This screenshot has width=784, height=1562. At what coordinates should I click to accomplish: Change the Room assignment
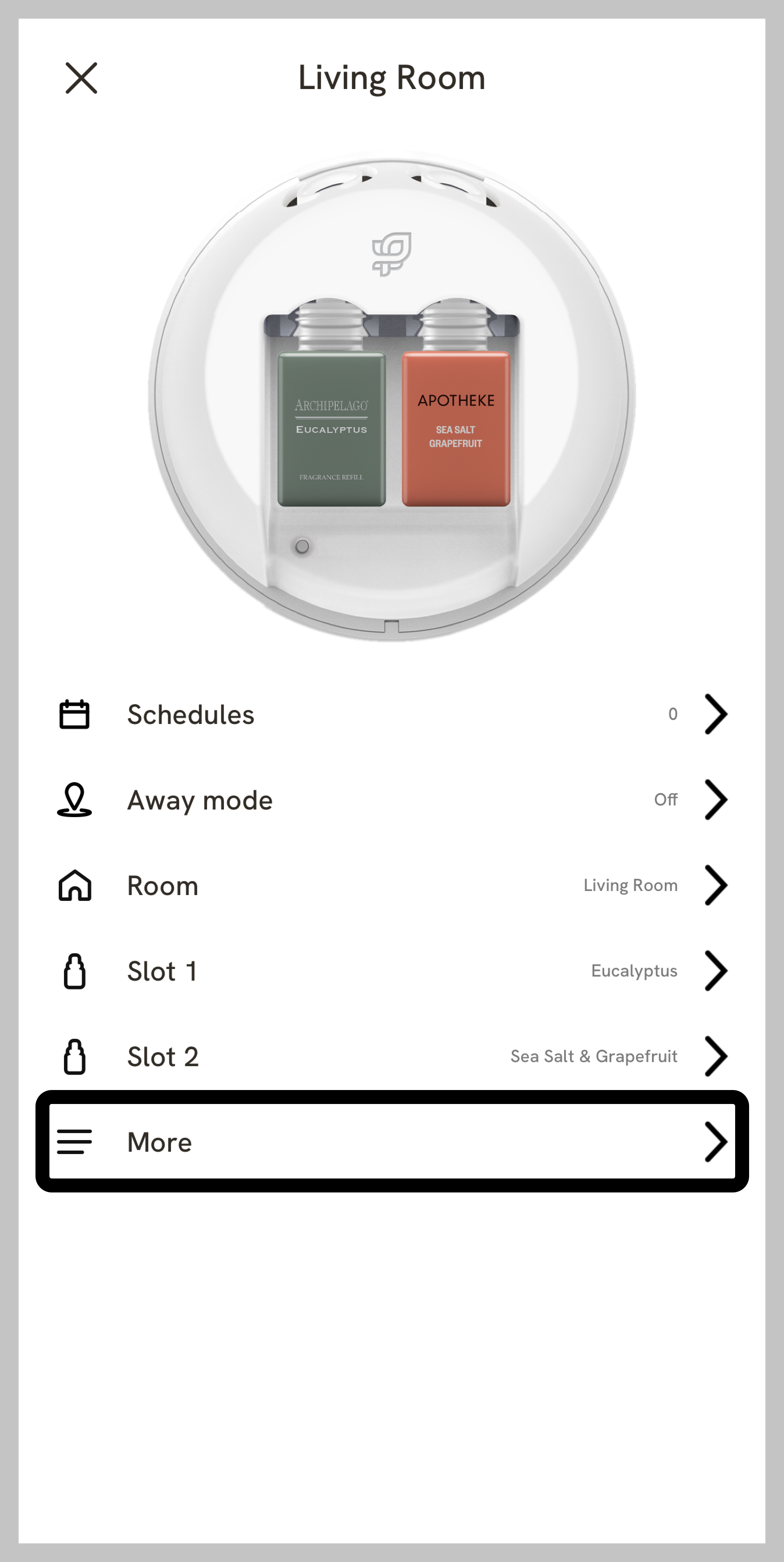[392, 885]
